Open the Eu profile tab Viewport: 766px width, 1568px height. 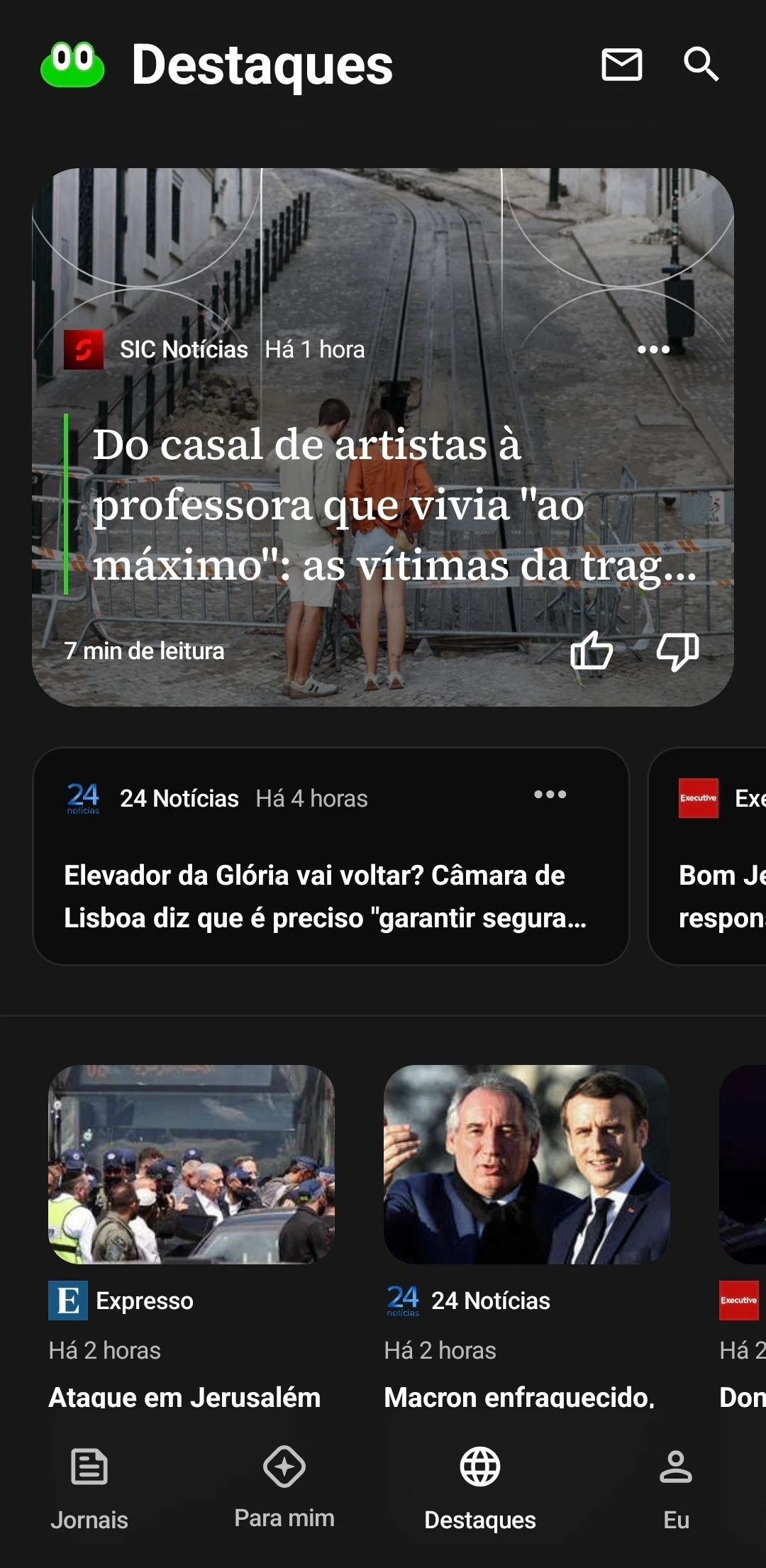pos(676,1487)
